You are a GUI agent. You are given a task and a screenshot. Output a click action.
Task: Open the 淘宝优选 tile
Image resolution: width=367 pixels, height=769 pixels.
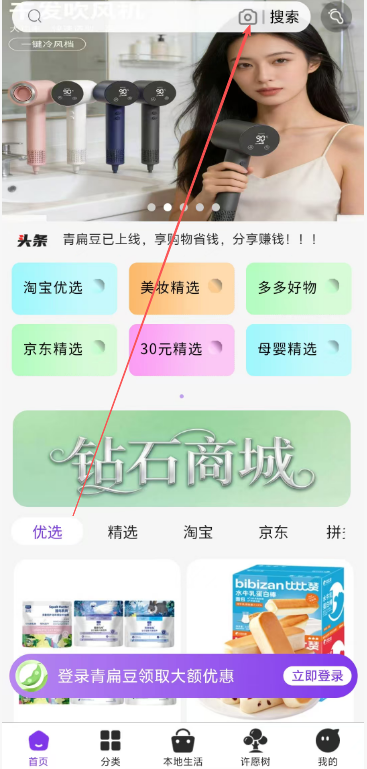click(64, 288)
